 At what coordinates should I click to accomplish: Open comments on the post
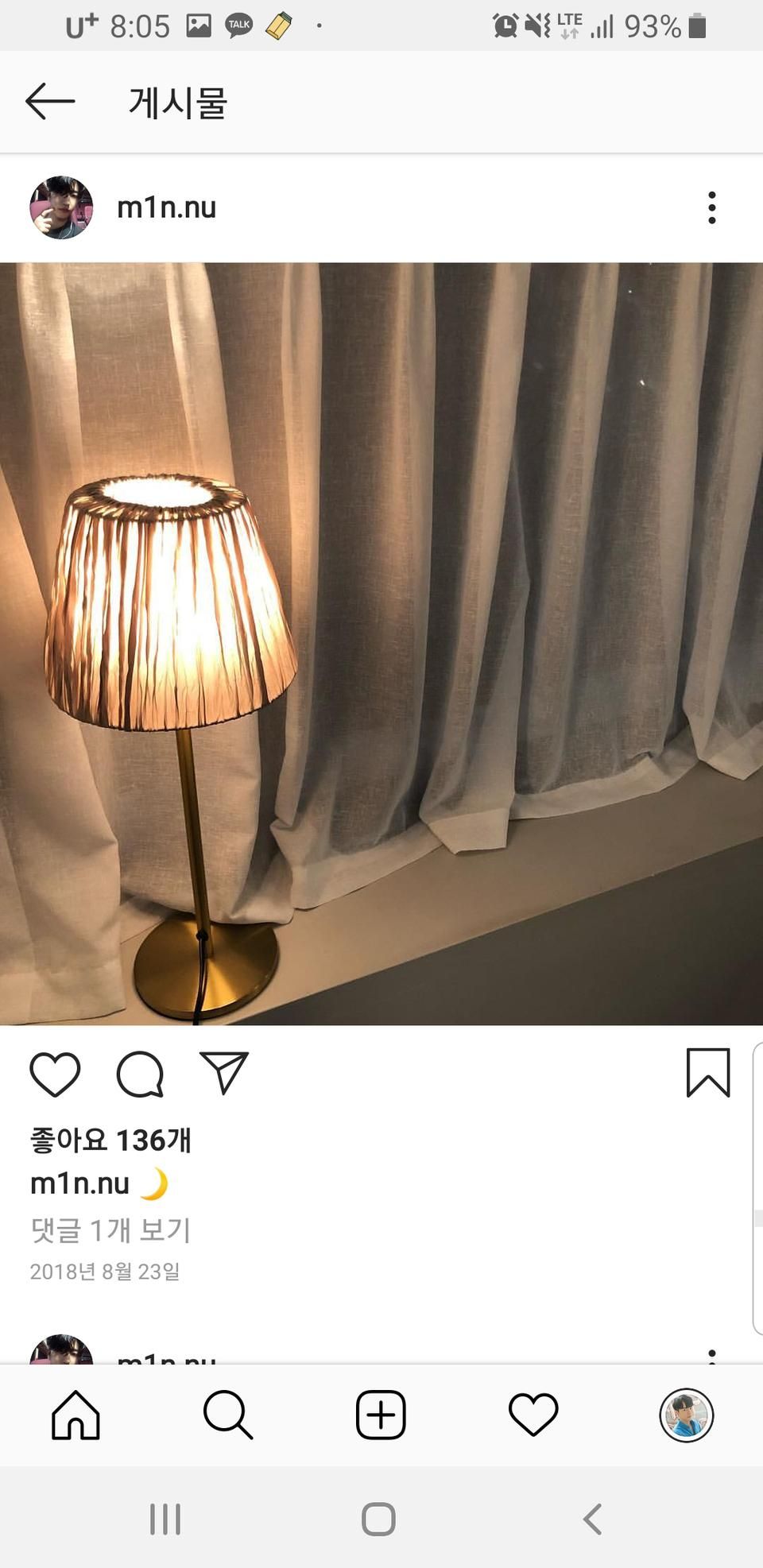140,1074
